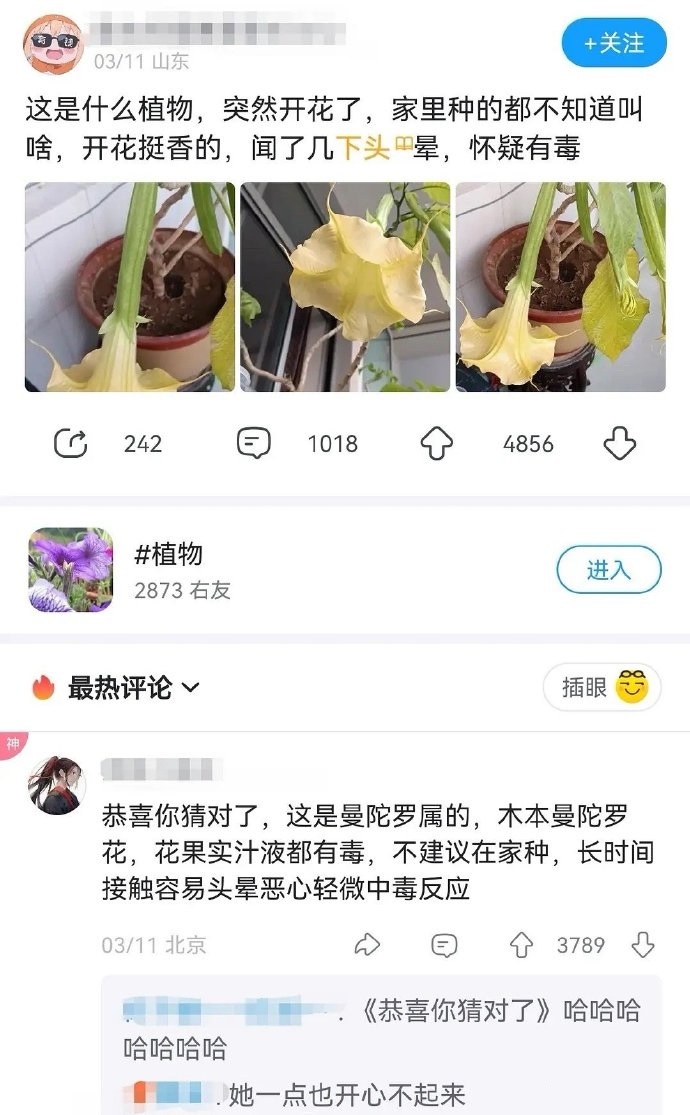The width and height of the screenshot is (690, 1115).
Task: Reply to the top comment
Action: (444, 944)
